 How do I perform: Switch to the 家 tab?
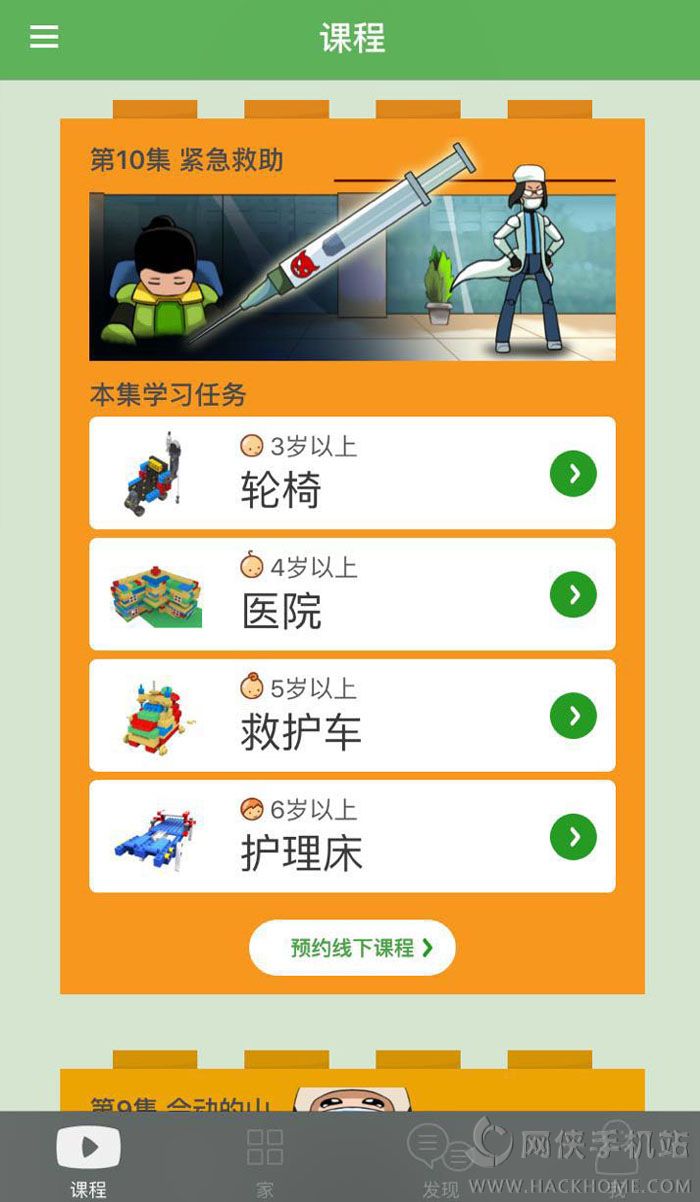click(x=265, y=1160)
